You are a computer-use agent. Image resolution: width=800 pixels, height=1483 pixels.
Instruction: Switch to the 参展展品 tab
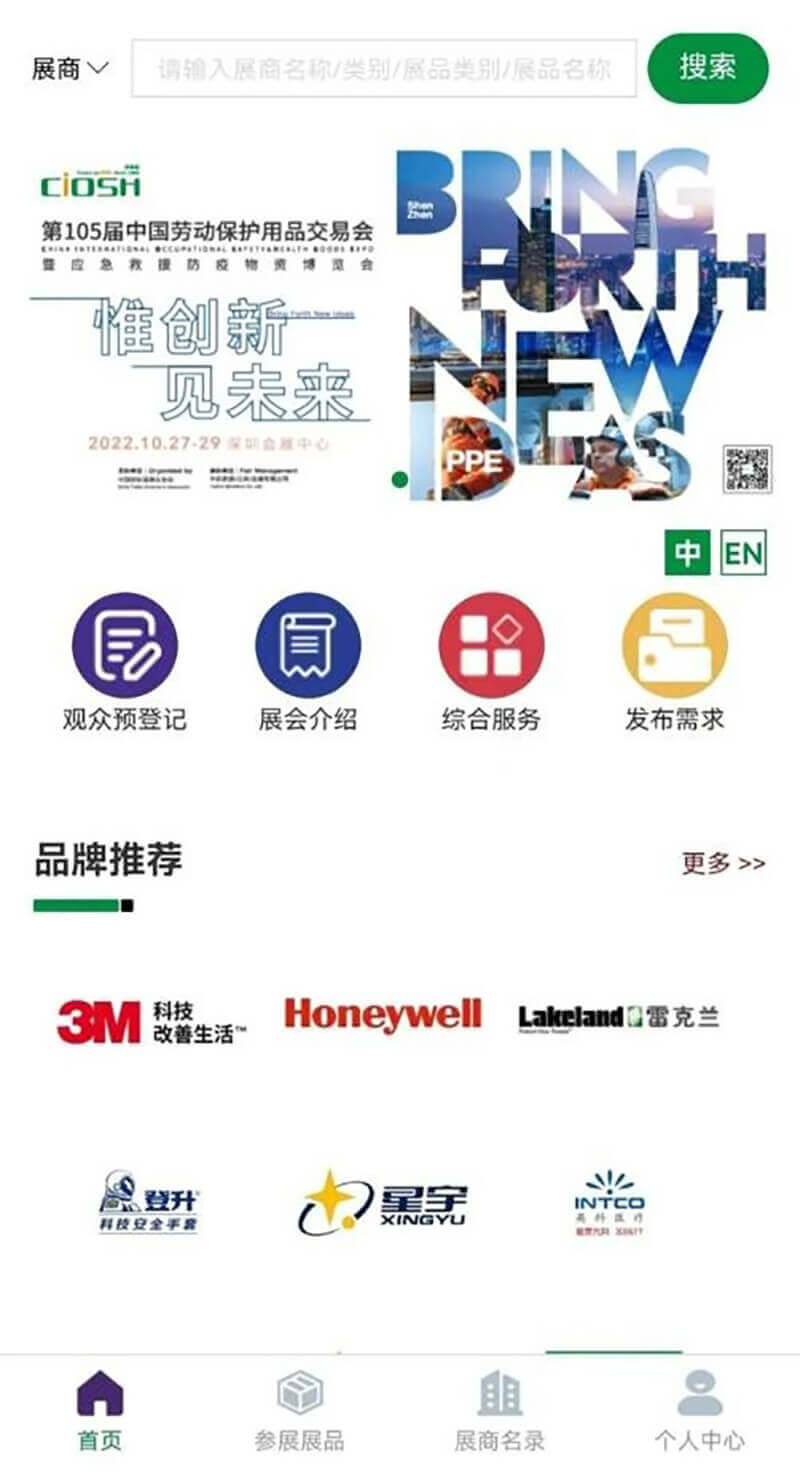point(299,1412)
